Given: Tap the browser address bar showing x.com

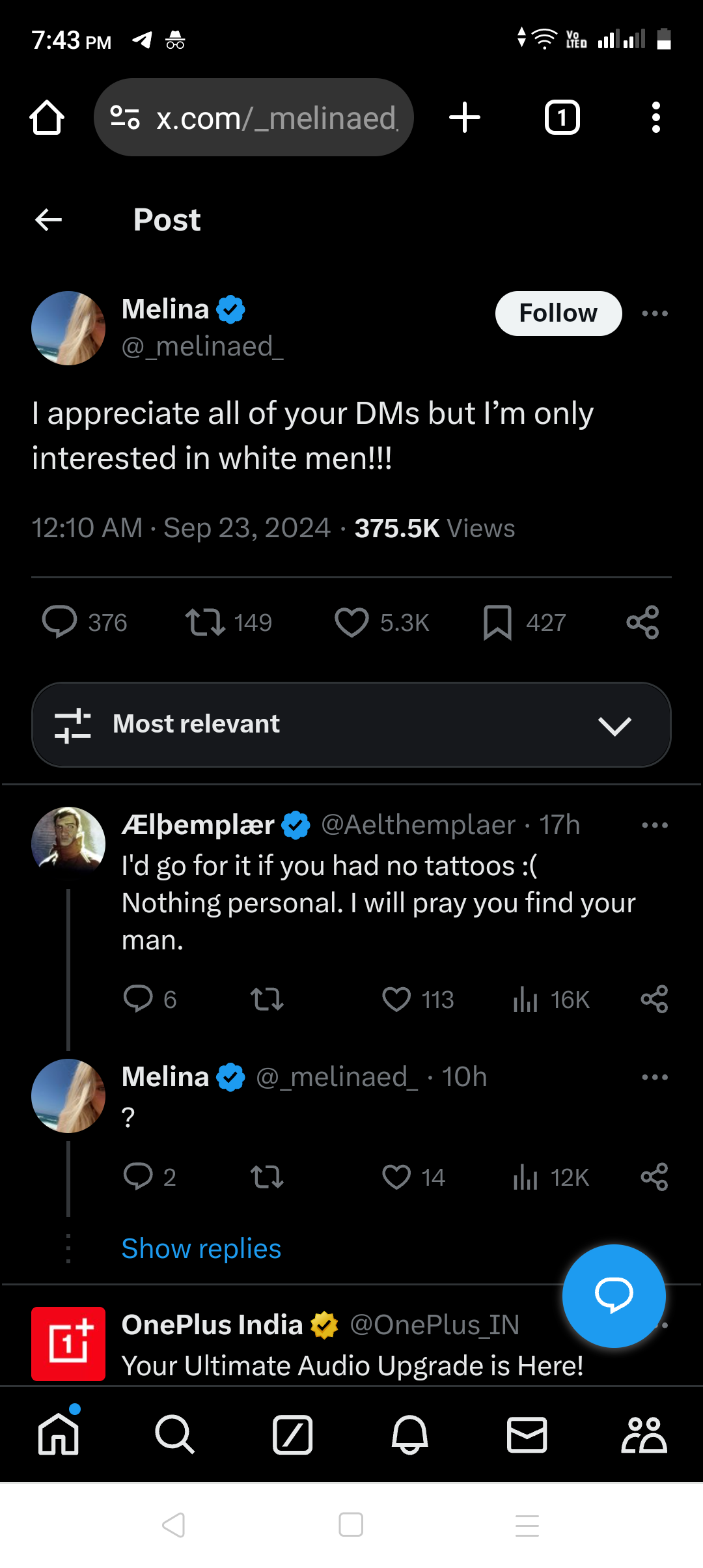Looking at the screenshot, I should [254, 117].
